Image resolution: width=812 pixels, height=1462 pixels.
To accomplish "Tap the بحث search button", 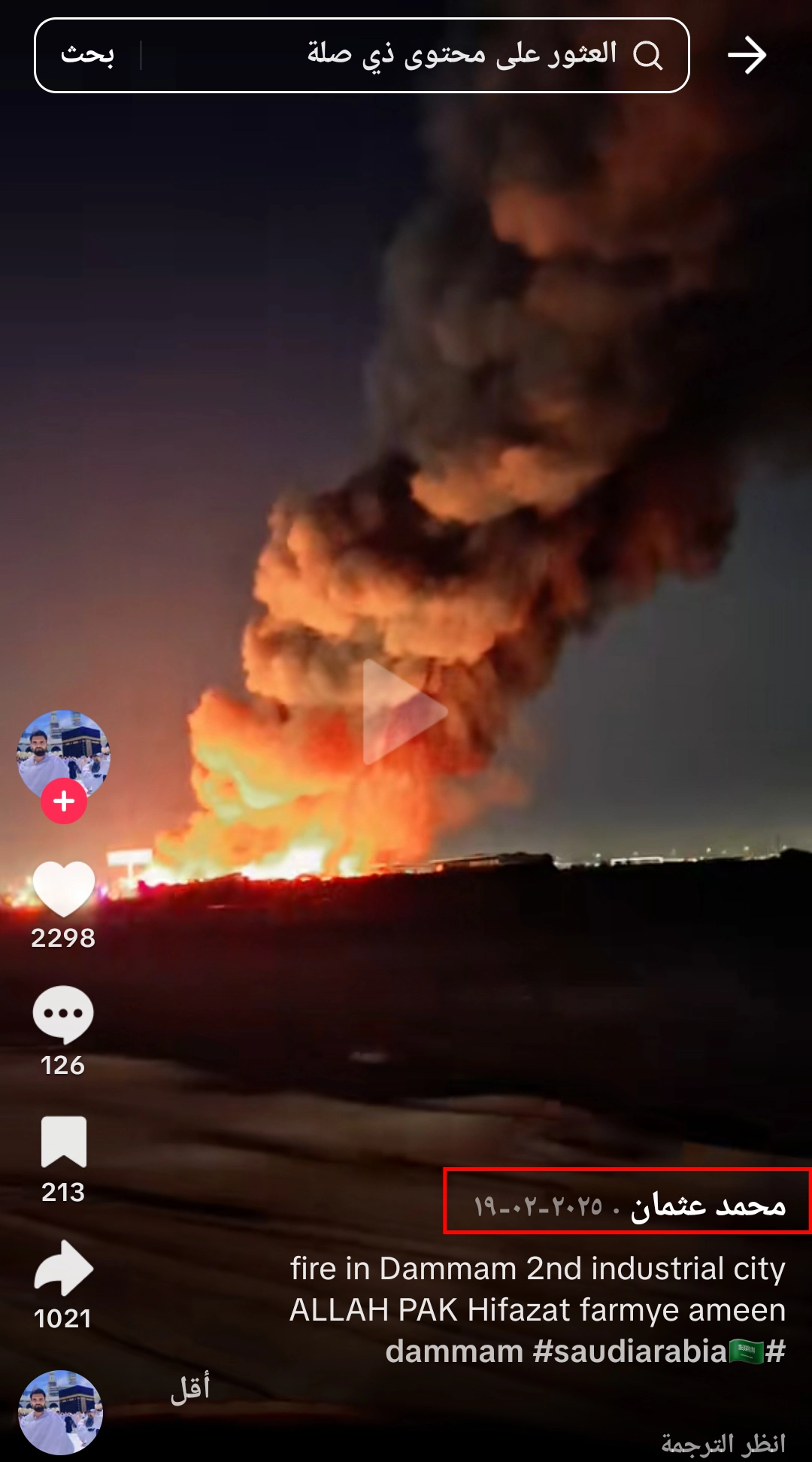I will pyautogui.click(x=87, y=56).
